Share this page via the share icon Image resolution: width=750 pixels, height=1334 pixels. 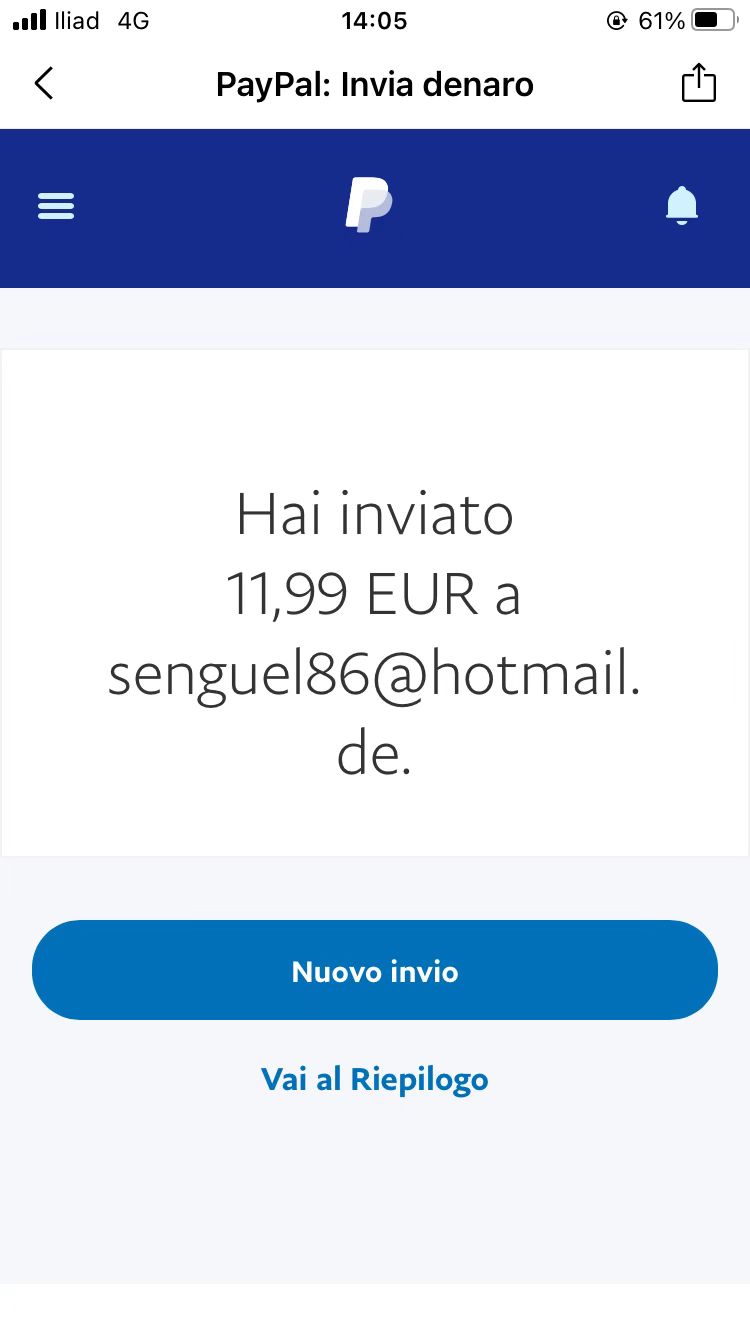699,82
